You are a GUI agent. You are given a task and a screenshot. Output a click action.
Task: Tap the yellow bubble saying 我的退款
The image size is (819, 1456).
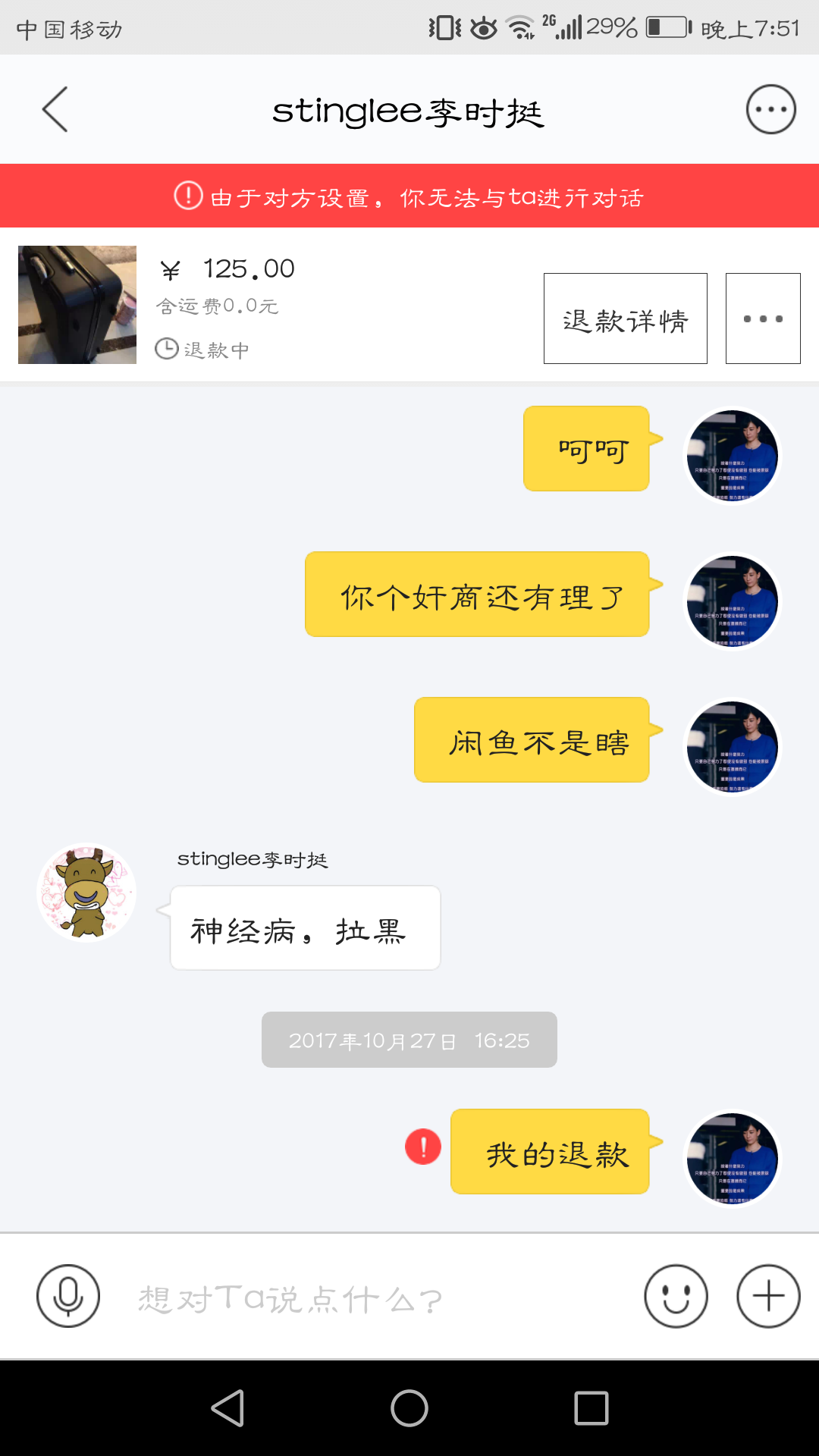pos(550,1153)
